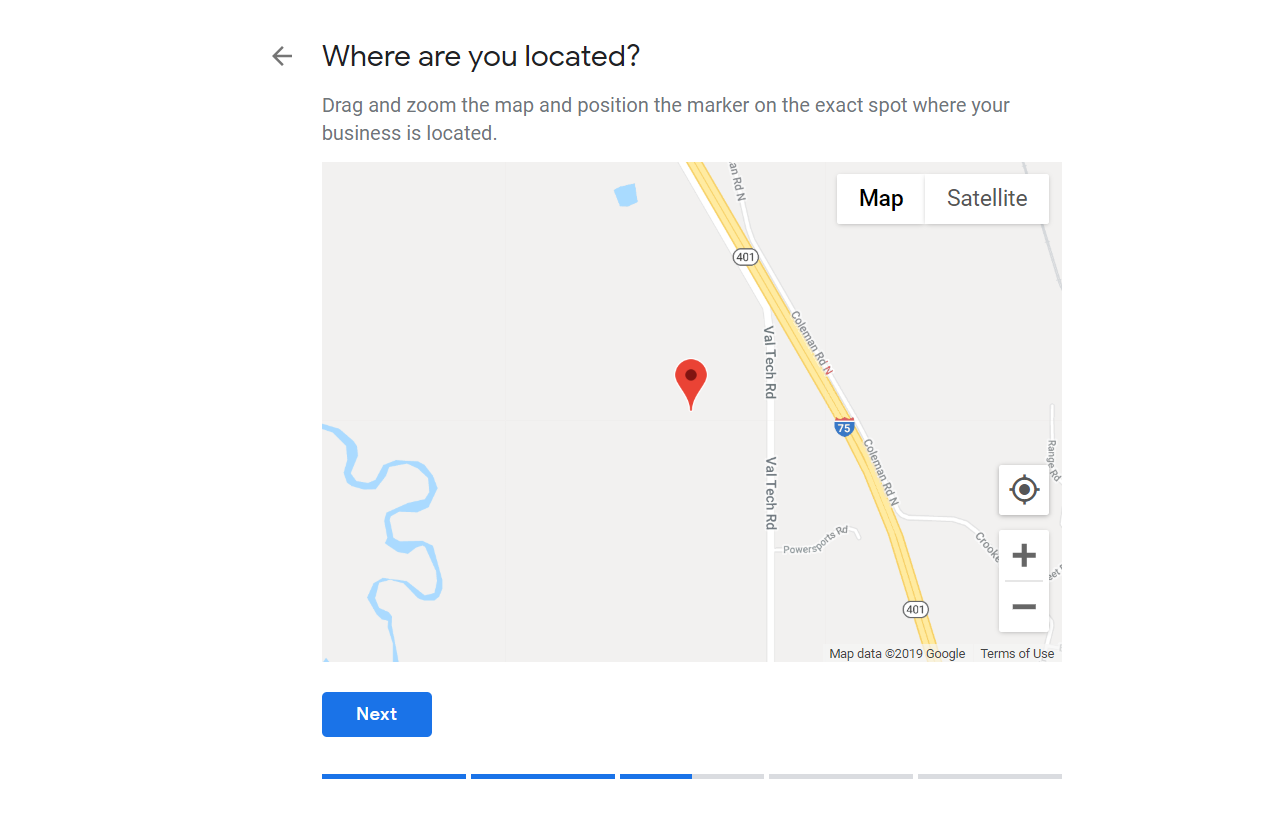Image resolution: width=1279 pixels, height=824 pixels.
Task: Zoom in on the map
Action: coord(1023,555)
